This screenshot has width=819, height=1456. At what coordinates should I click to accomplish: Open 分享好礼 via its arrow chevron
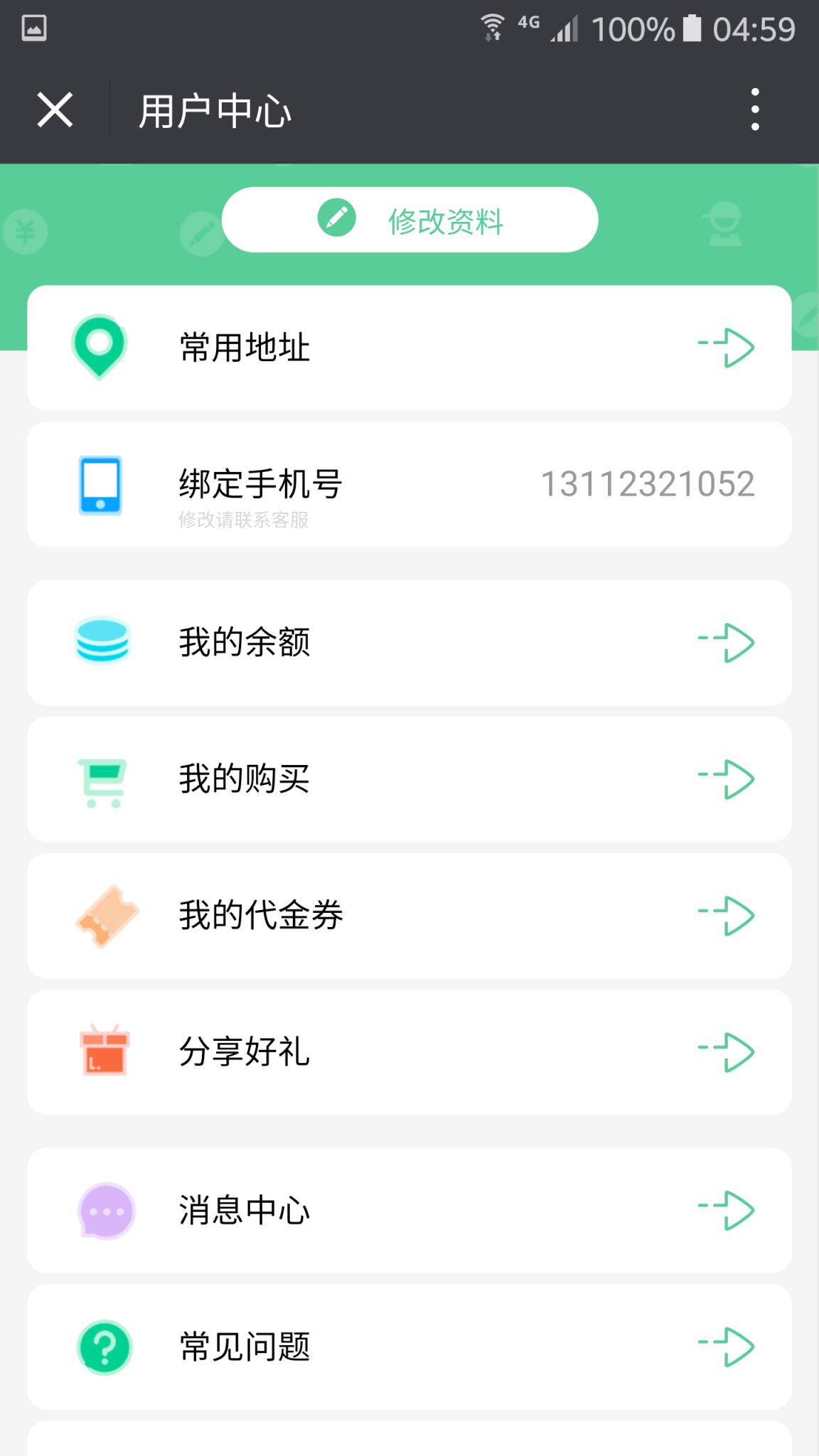tap(726, 1053)
